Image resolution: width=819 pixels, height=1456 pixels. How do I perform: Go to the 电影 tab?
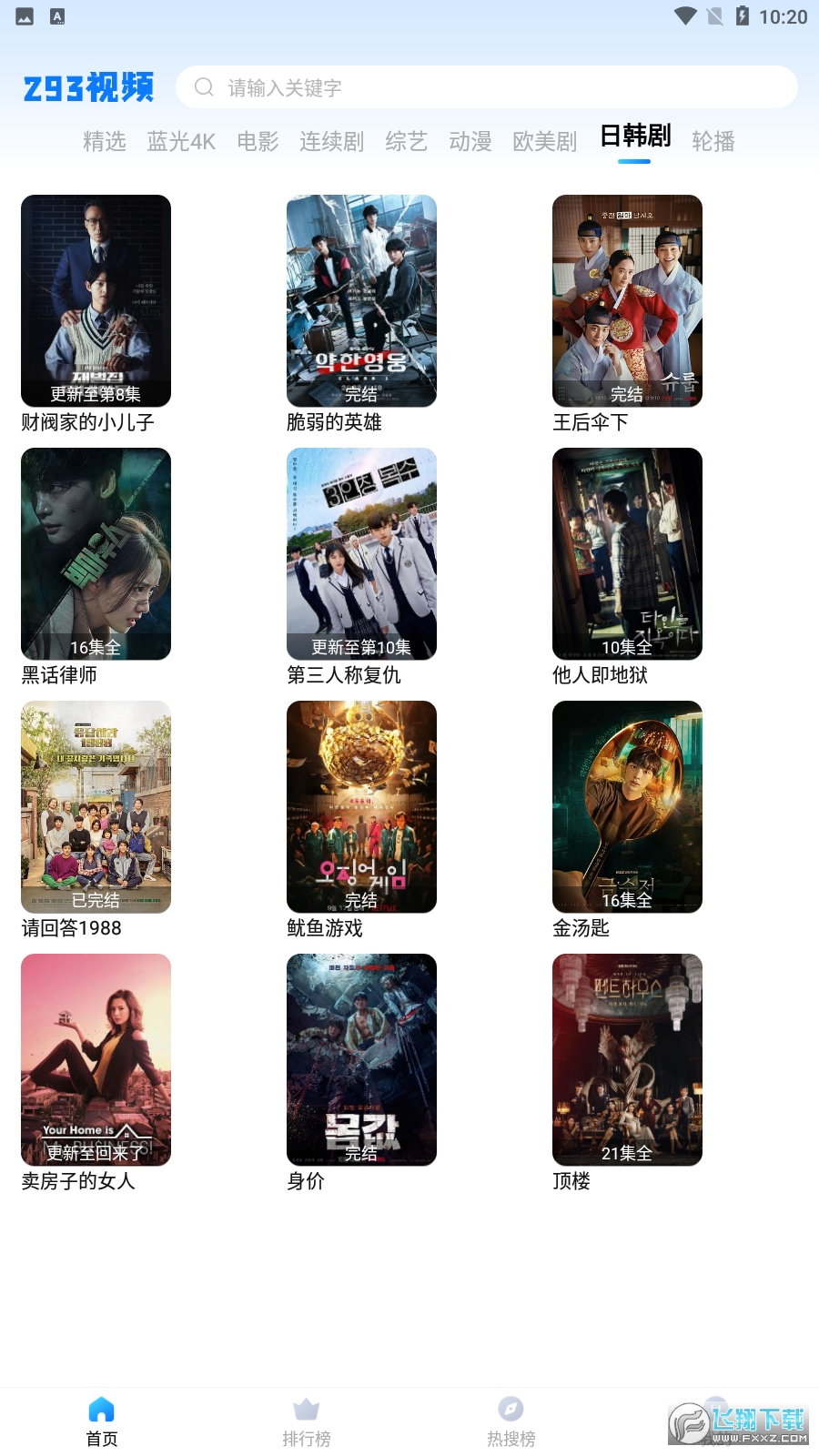pos(258,142)
